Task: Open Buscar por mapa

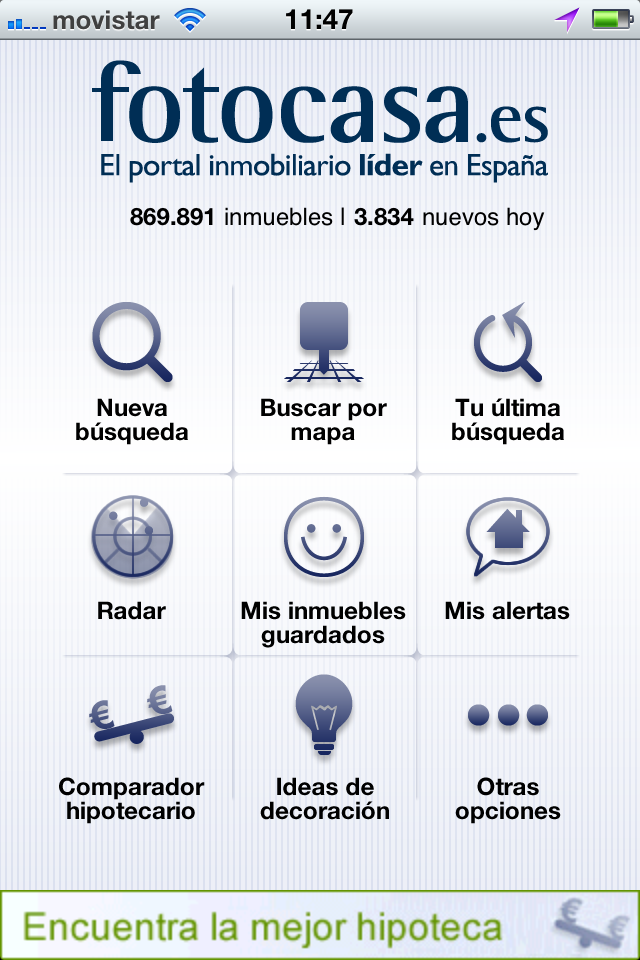Action: [323, 375]
